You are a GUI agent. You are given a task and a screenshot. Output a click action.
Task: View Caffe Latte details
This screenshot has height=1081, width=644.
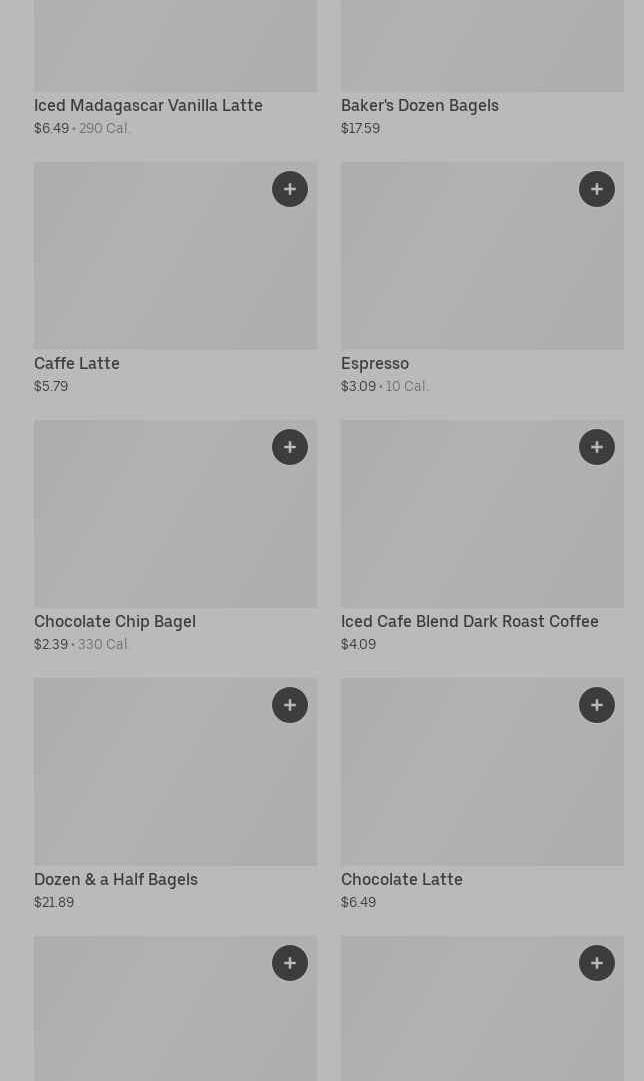(x=150, y=270)
